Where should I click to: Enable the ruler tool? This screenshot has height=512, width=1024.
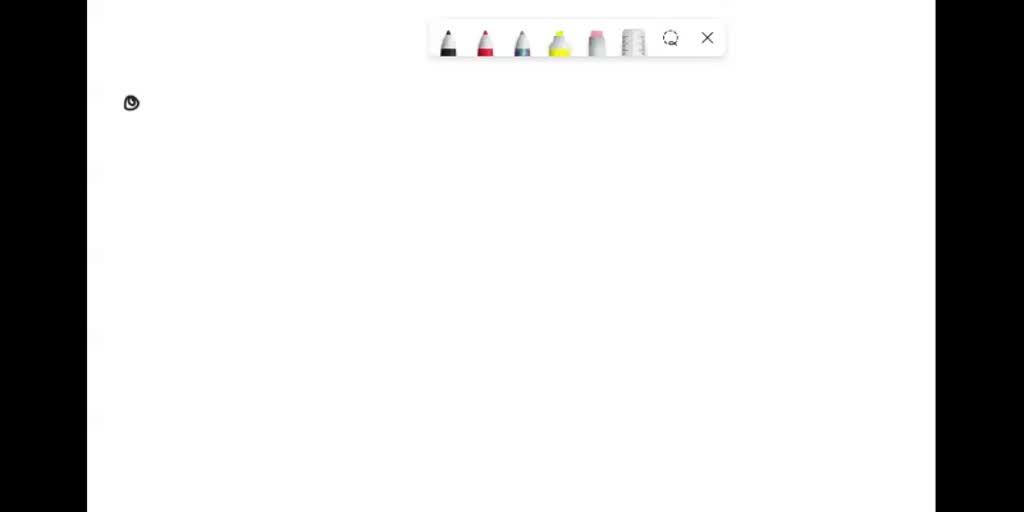(x=633, y=42)
